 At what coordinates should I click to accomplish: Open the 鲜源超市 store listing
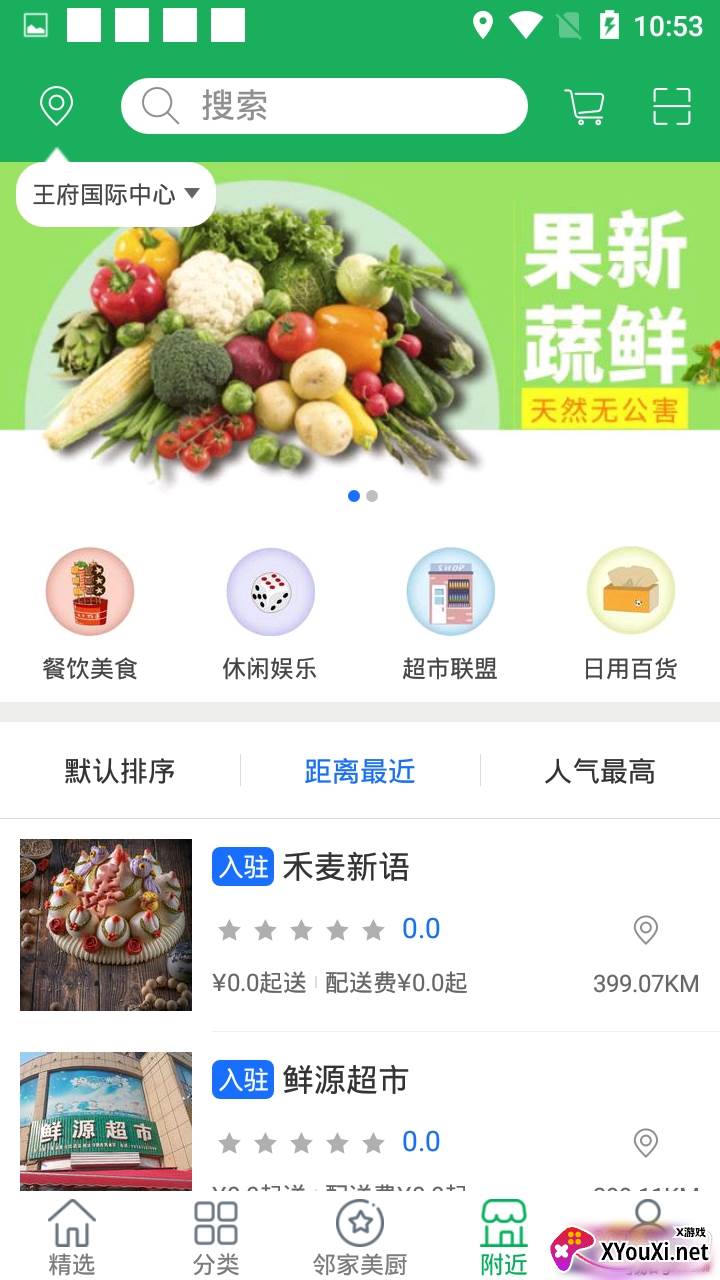[x=360, y=1120]
